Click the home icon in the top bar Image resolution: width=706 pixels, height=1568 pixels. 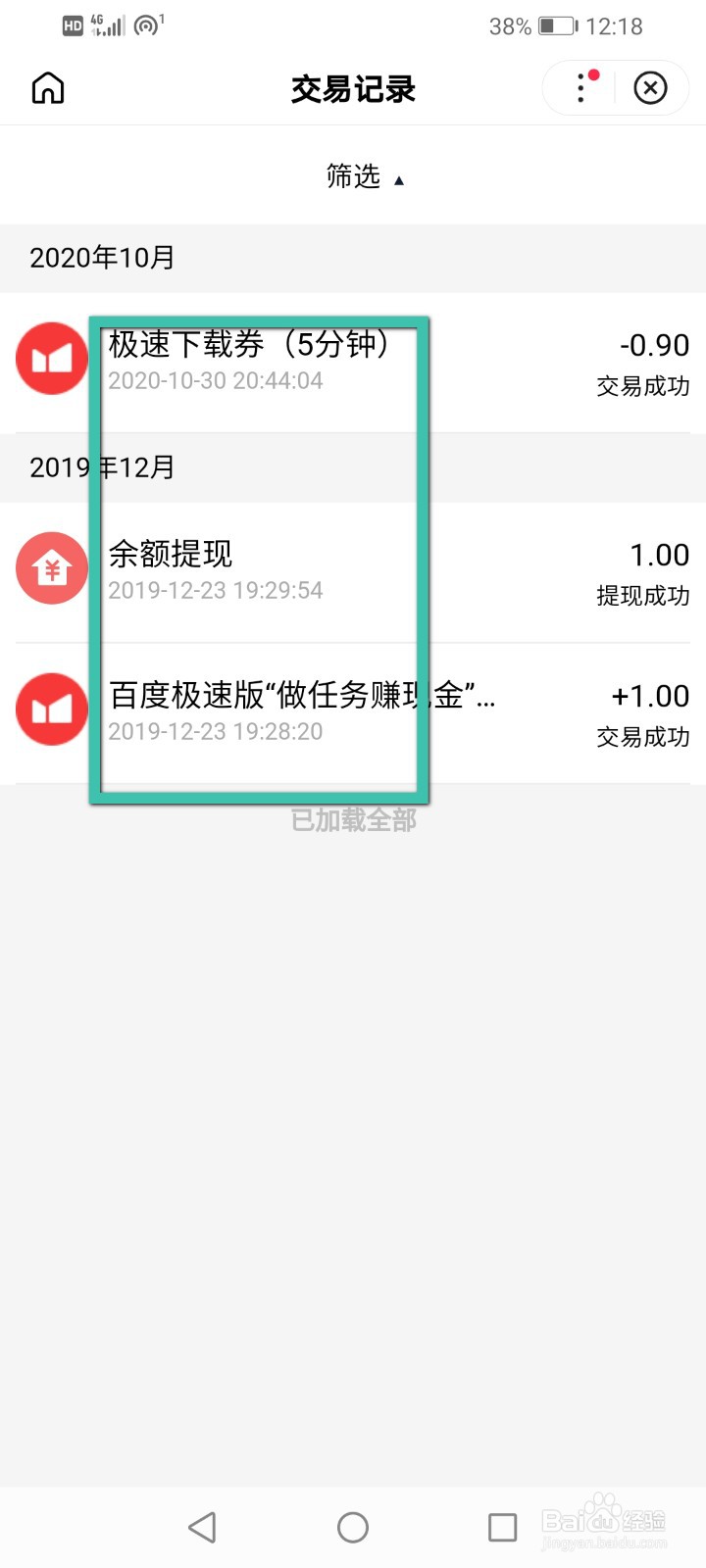[x=46, y=87]
